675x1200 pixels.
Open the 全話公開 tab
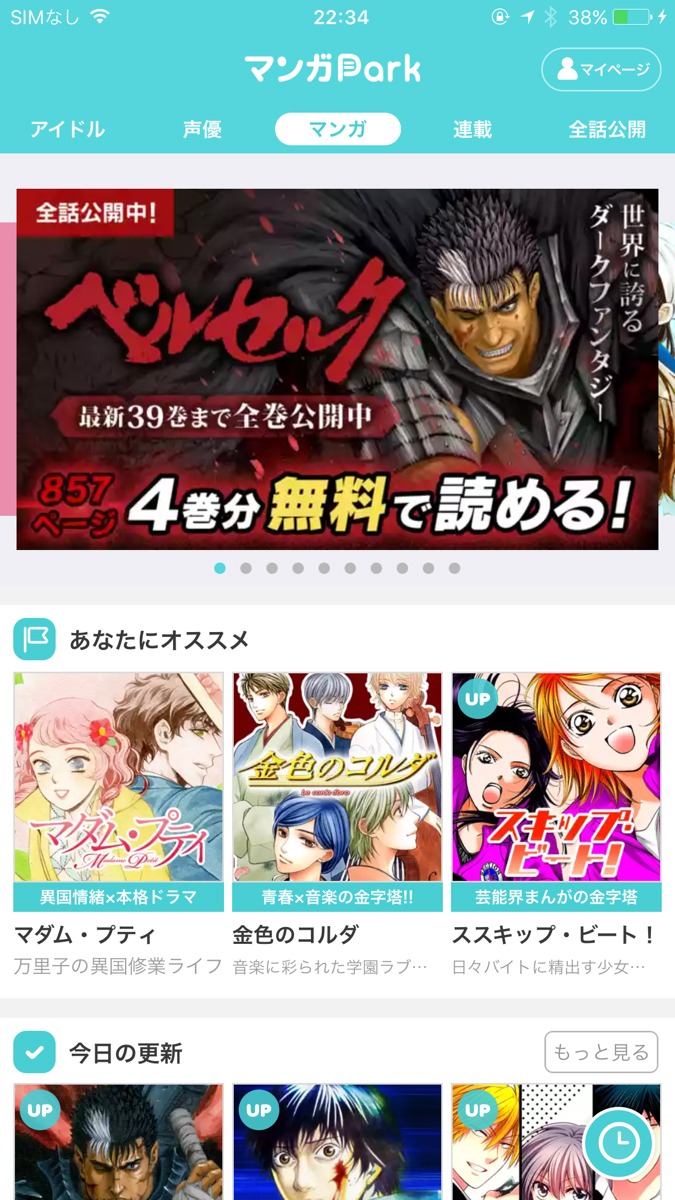606,129
